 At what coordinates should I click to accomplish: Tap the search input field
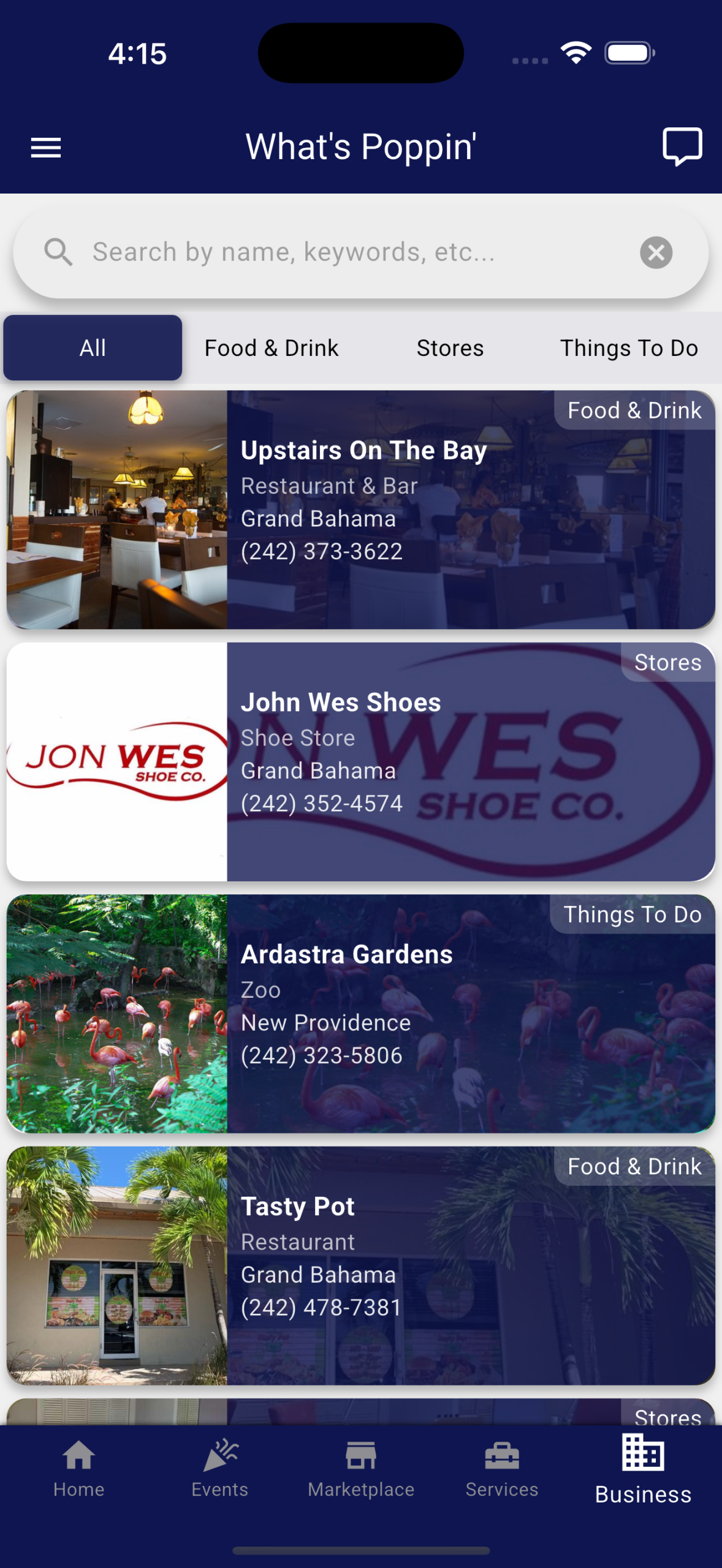(306, 251)
